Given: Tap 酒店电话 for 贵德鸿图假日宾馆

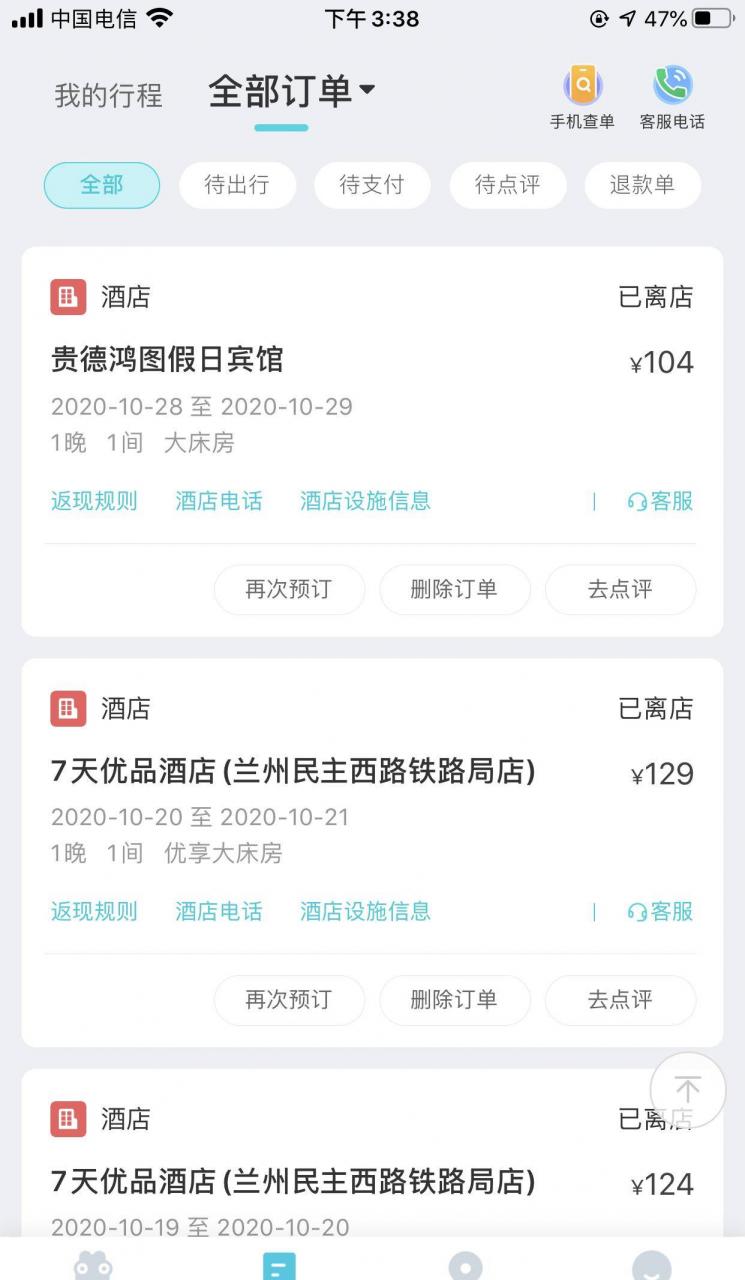Looking at the screenshot, I should coord(219,501).
